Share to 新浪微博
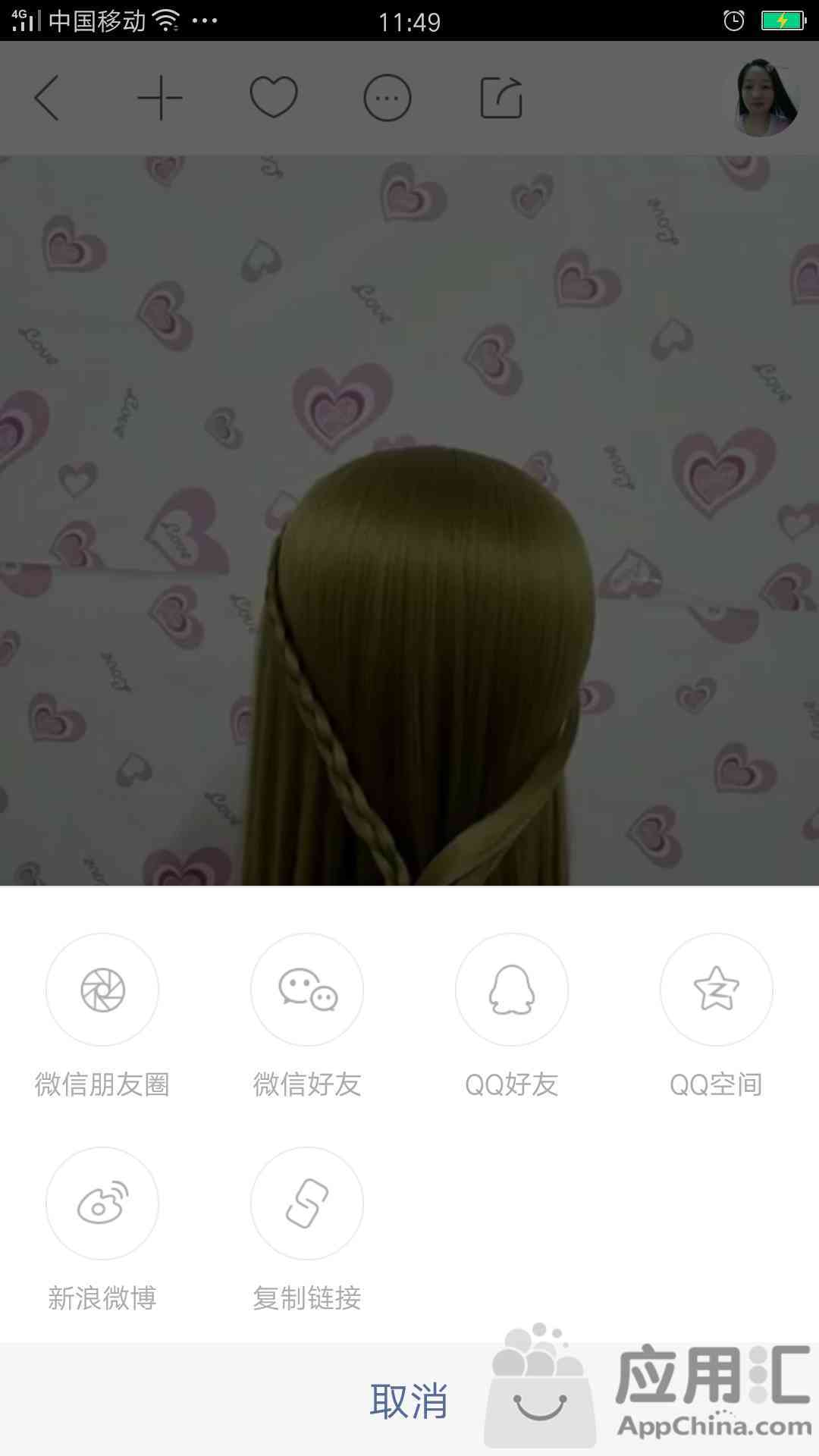Screen dimensions: 819x1456 (x=102, y=1203)
